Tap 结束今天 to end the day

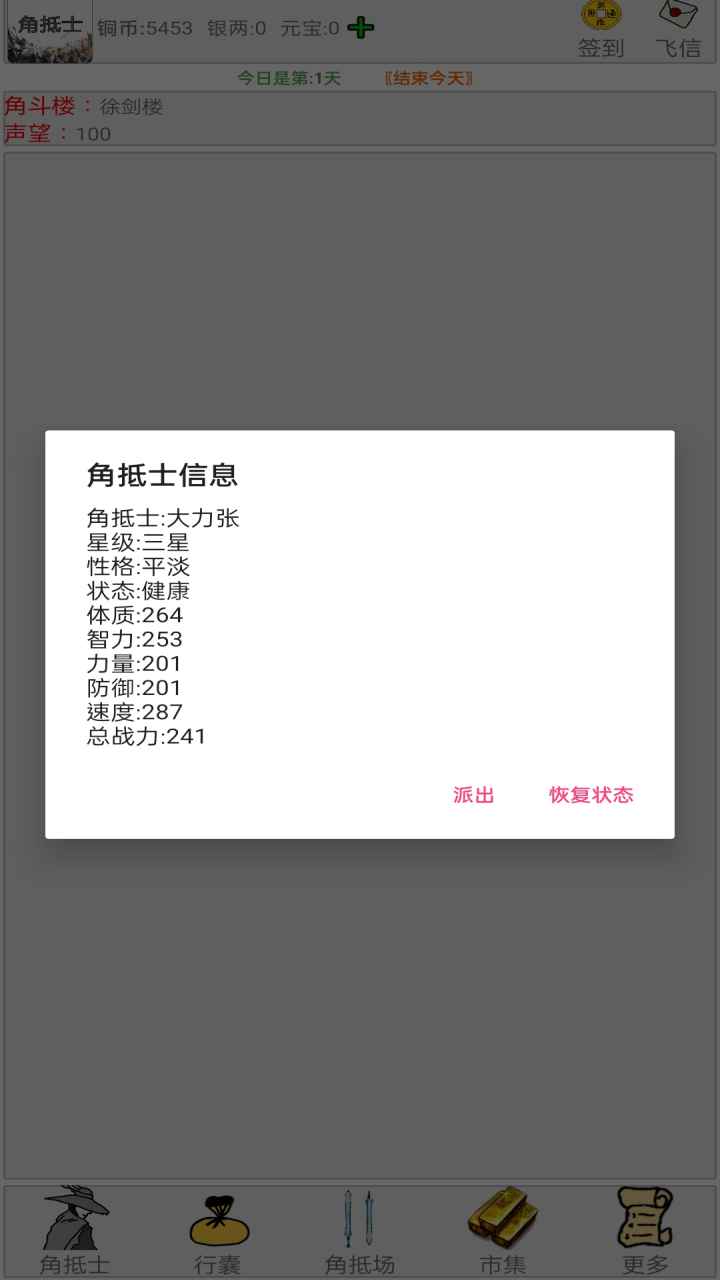tap(429, 78)
